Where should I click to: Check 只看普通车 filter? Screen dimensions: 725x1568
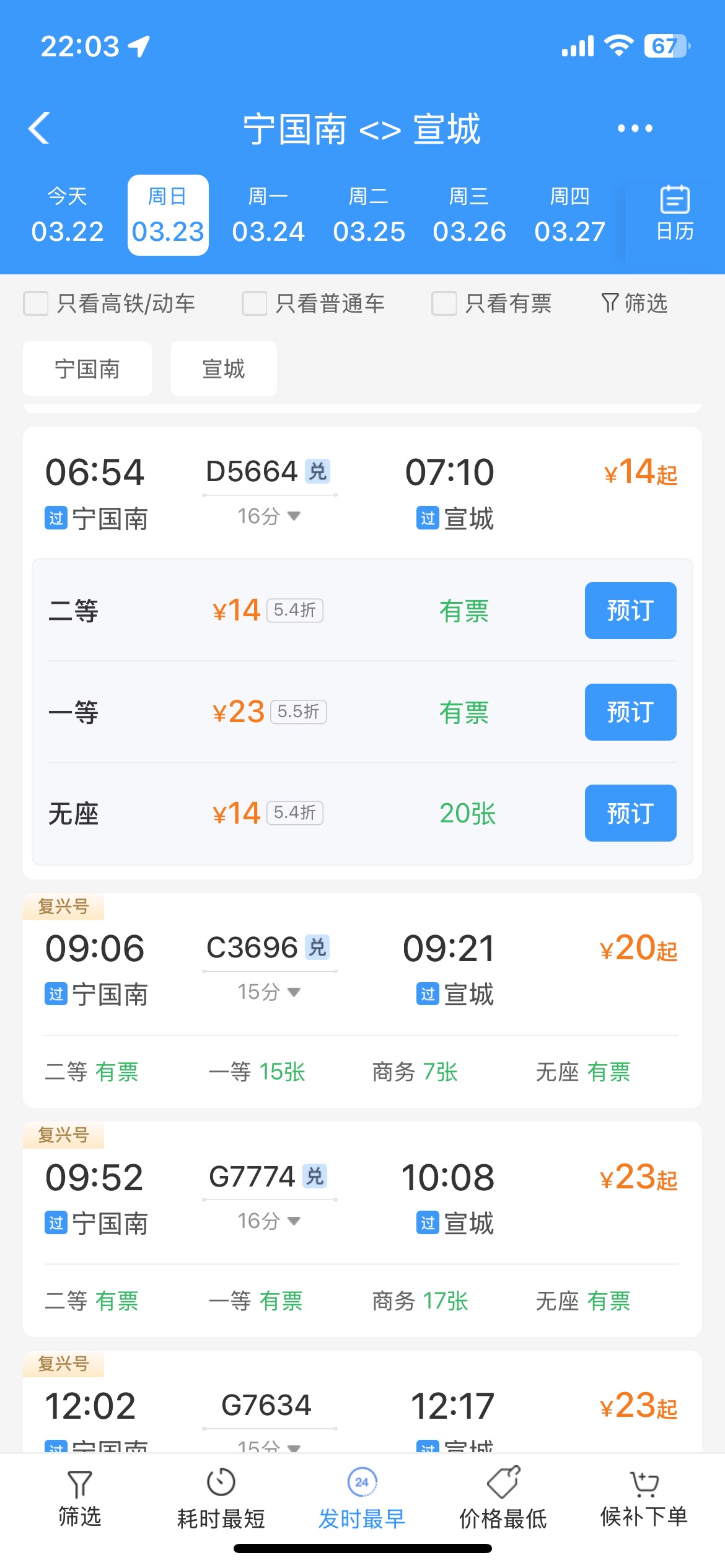[314, 303]
